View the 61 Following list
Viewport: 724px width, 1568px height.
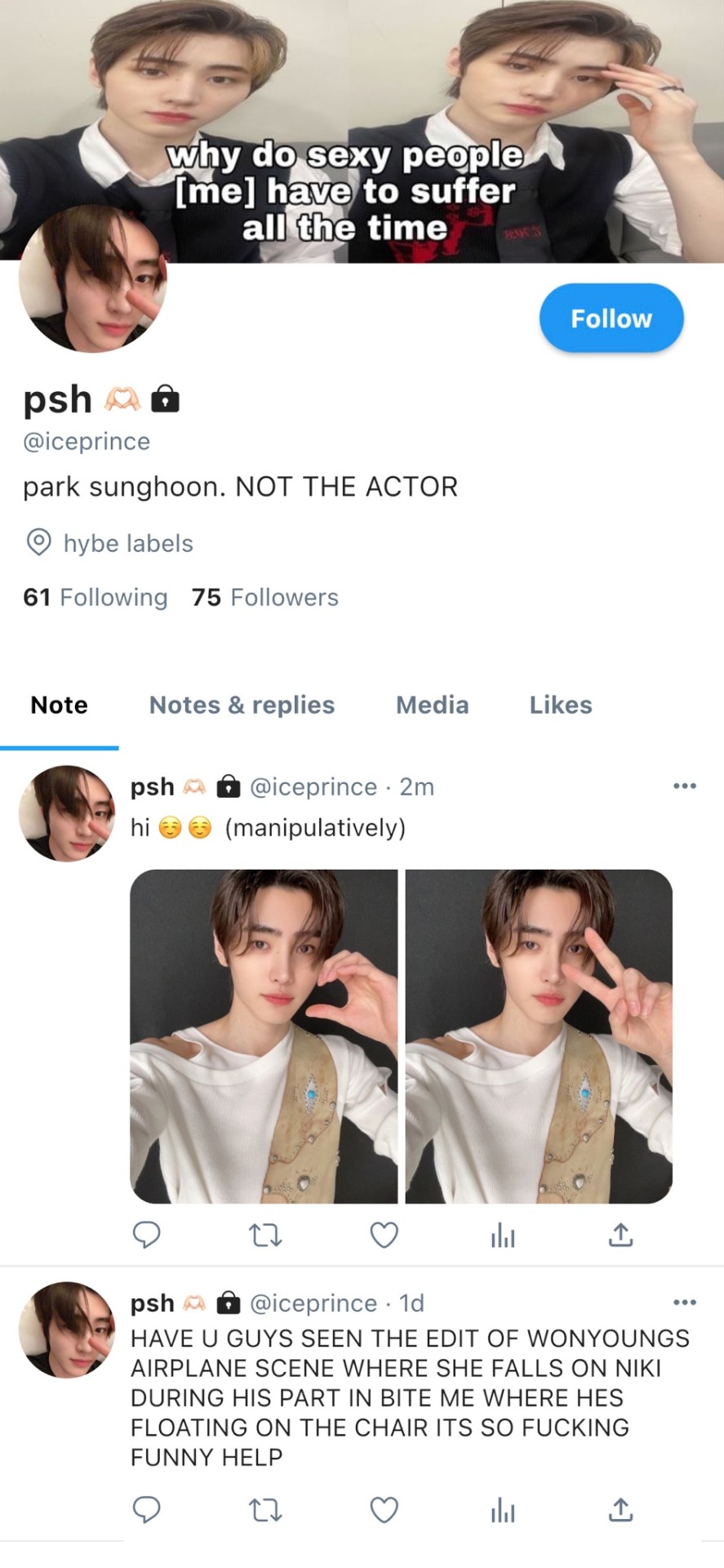[x=95, y=597]
